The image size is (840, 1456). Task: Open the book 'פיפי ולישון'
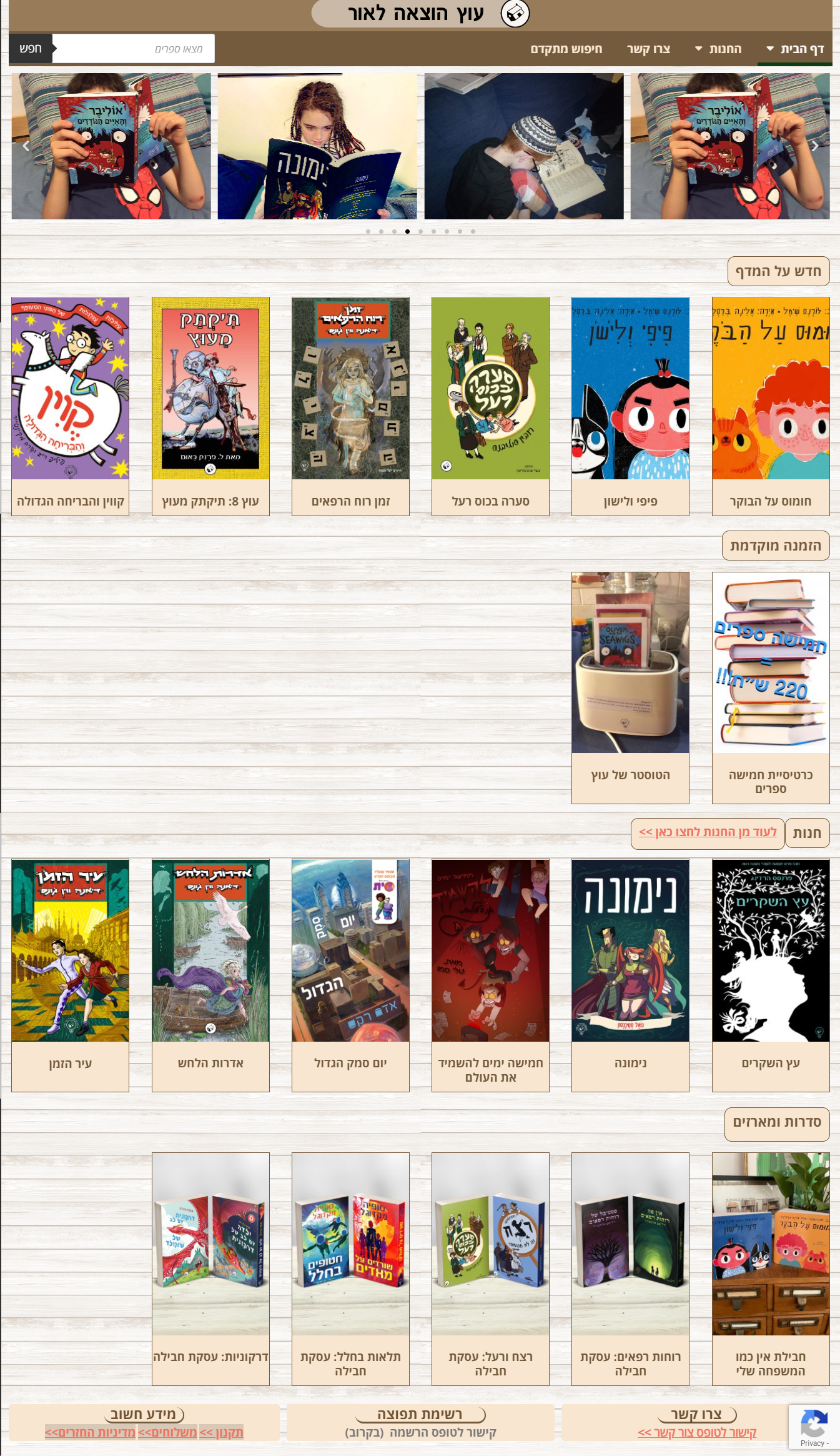point(630,406)
